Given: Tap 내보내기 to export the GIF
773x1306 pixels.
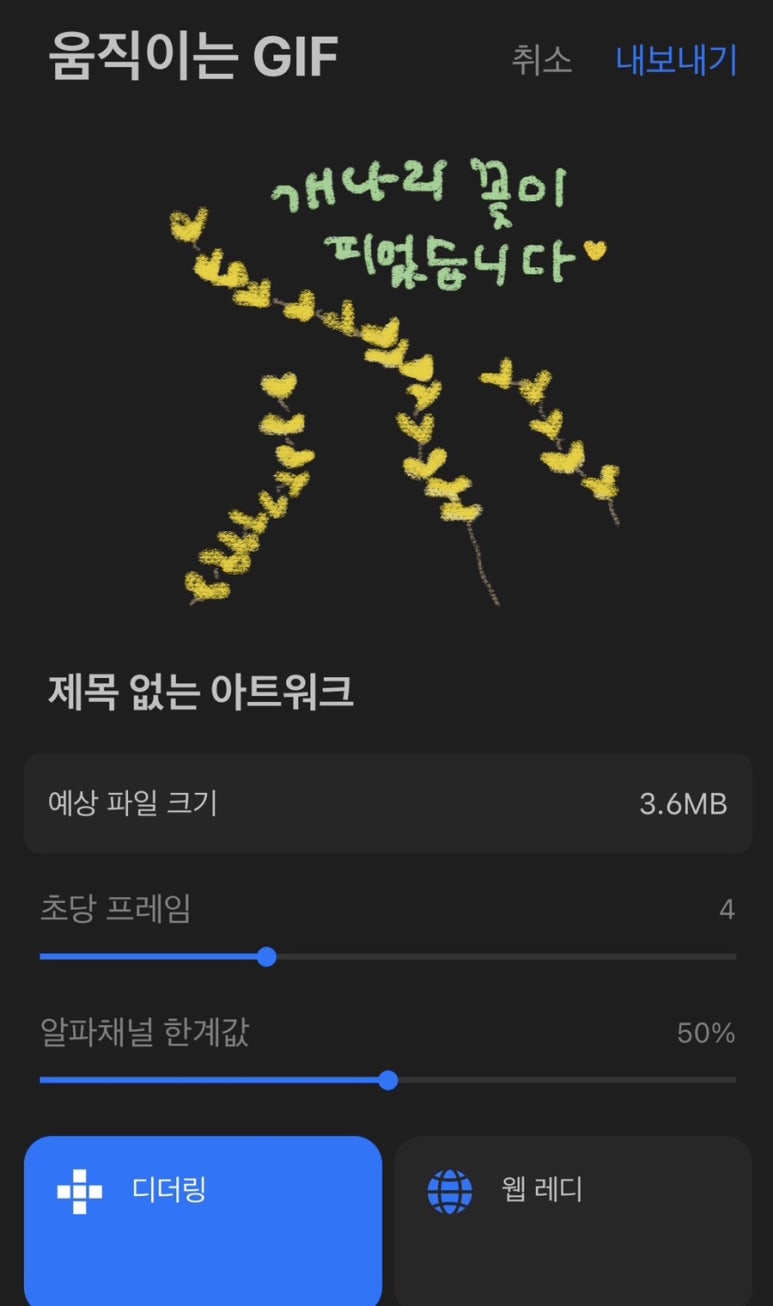Looking at the screenshot, I should 677,60.
